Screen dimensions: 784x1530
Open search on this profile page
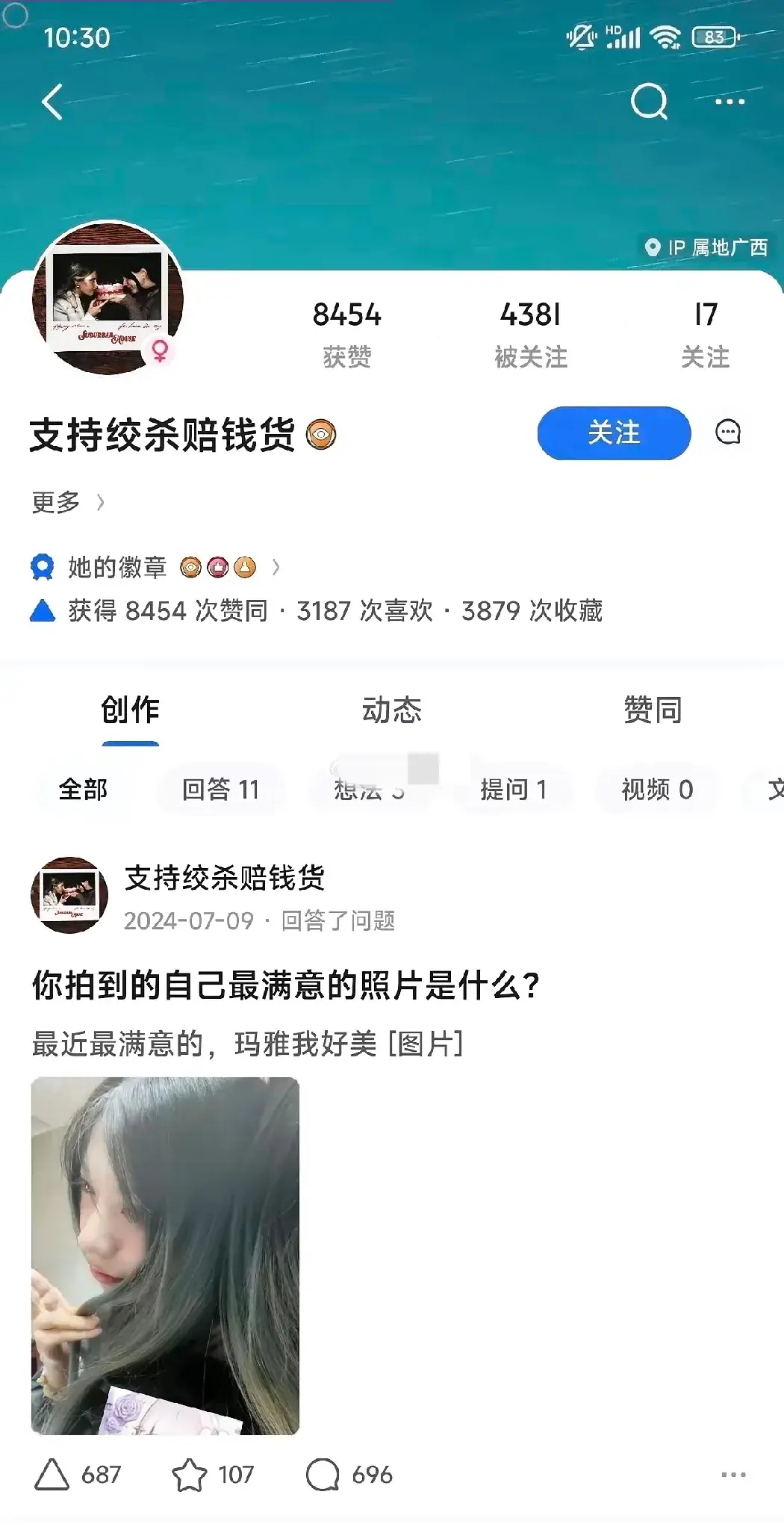coord(648,102)
